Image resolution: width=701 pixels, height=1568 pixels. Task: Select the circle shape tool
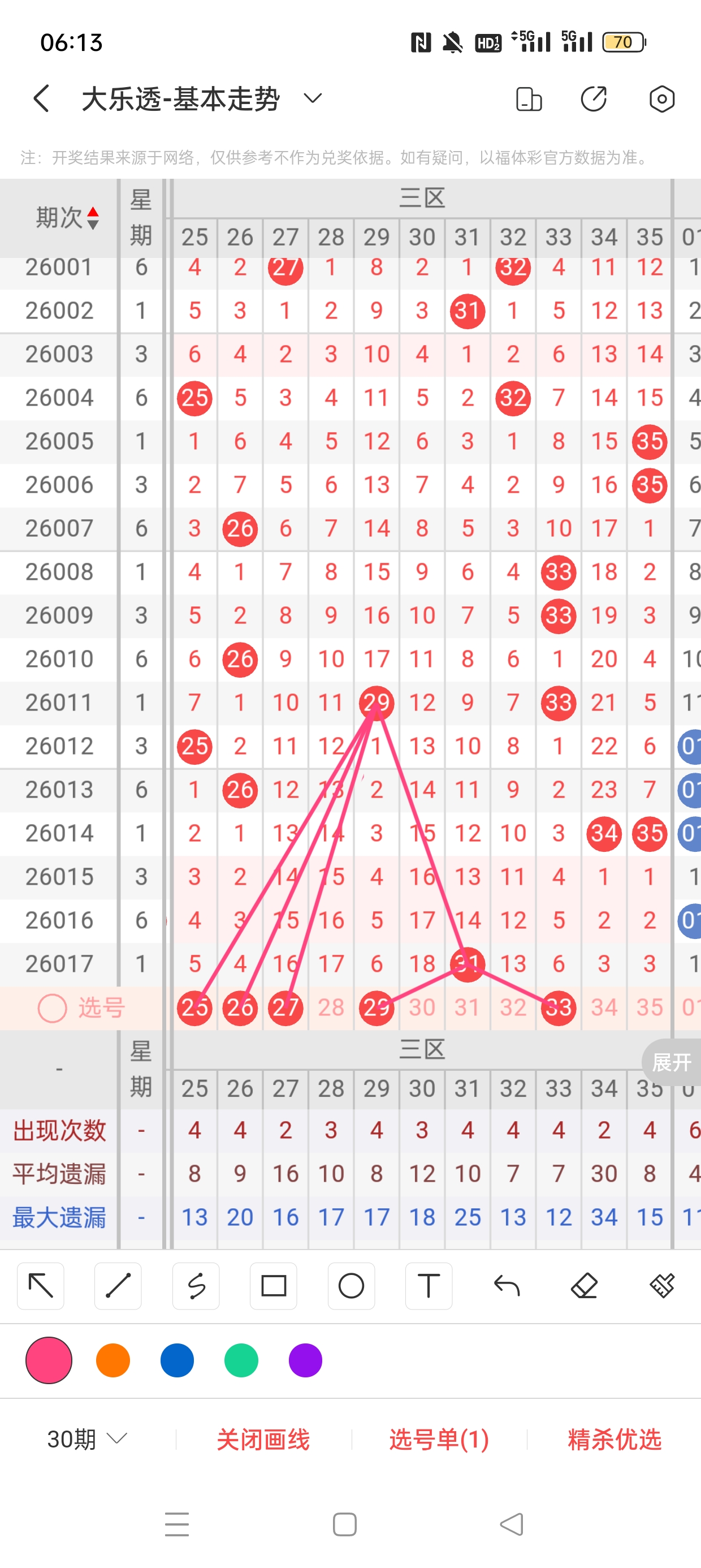(x=351, y=1286)
